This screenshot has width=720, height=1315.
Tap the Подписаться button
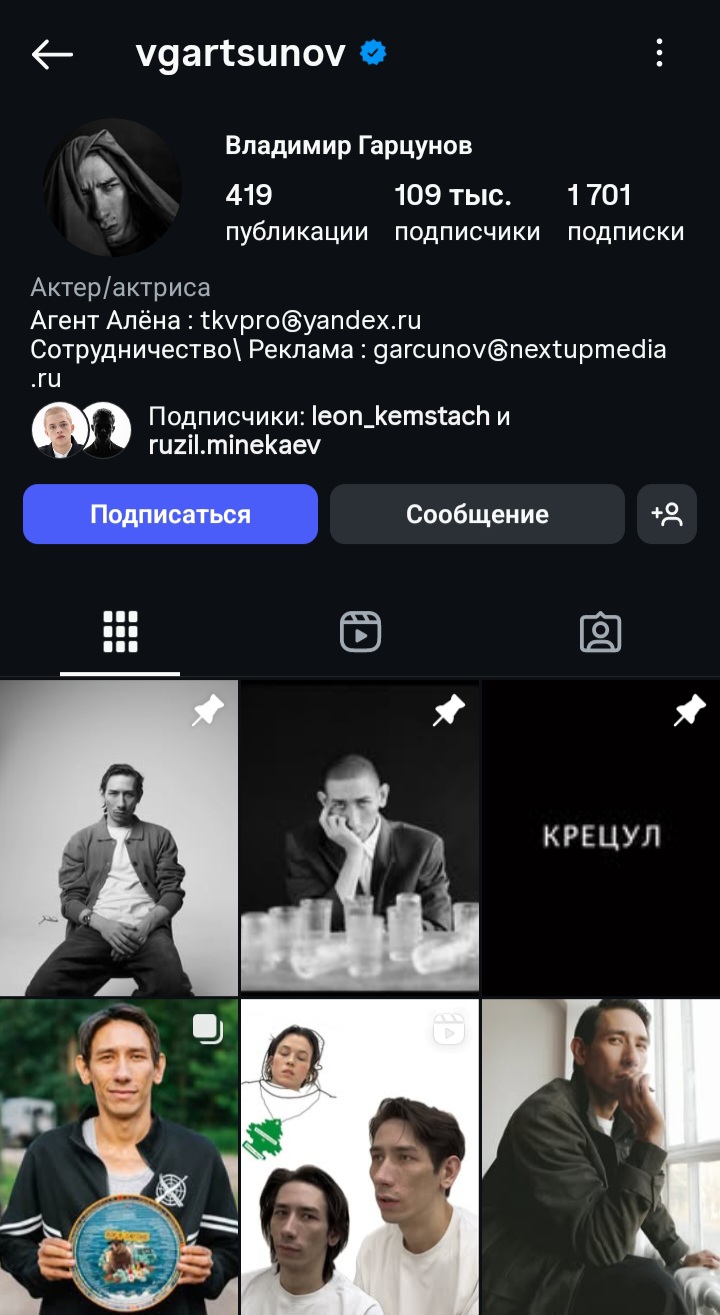(170, 514)
